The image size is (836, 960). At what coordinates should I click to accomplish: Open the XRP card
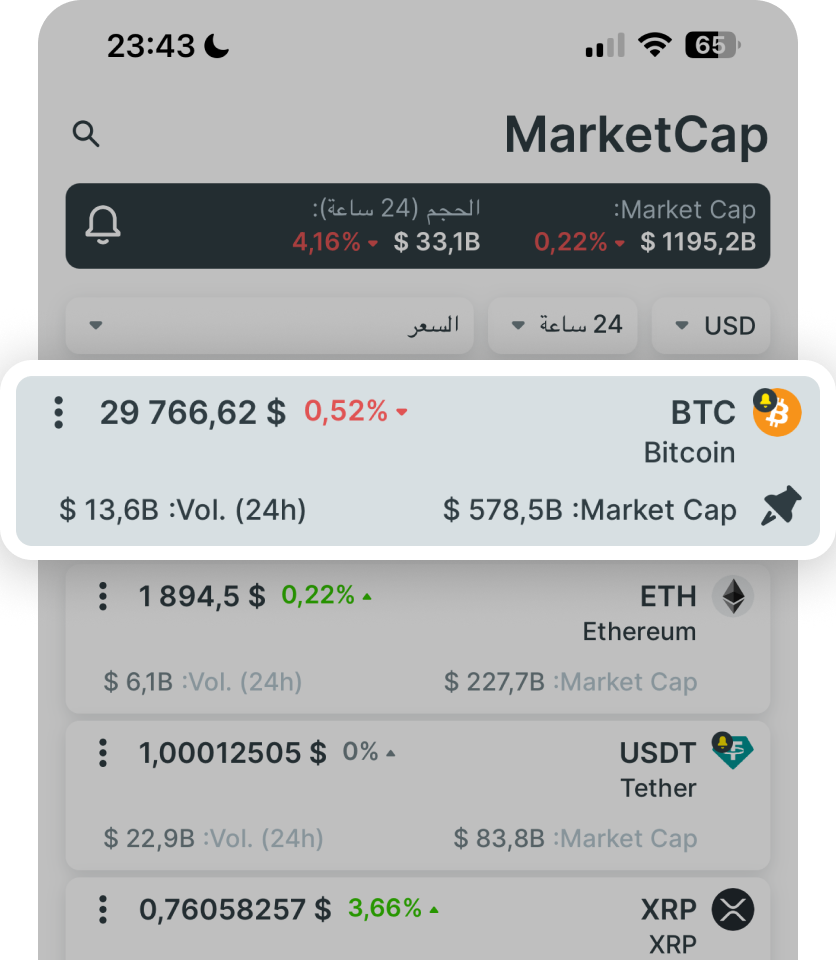coord(418,920)
